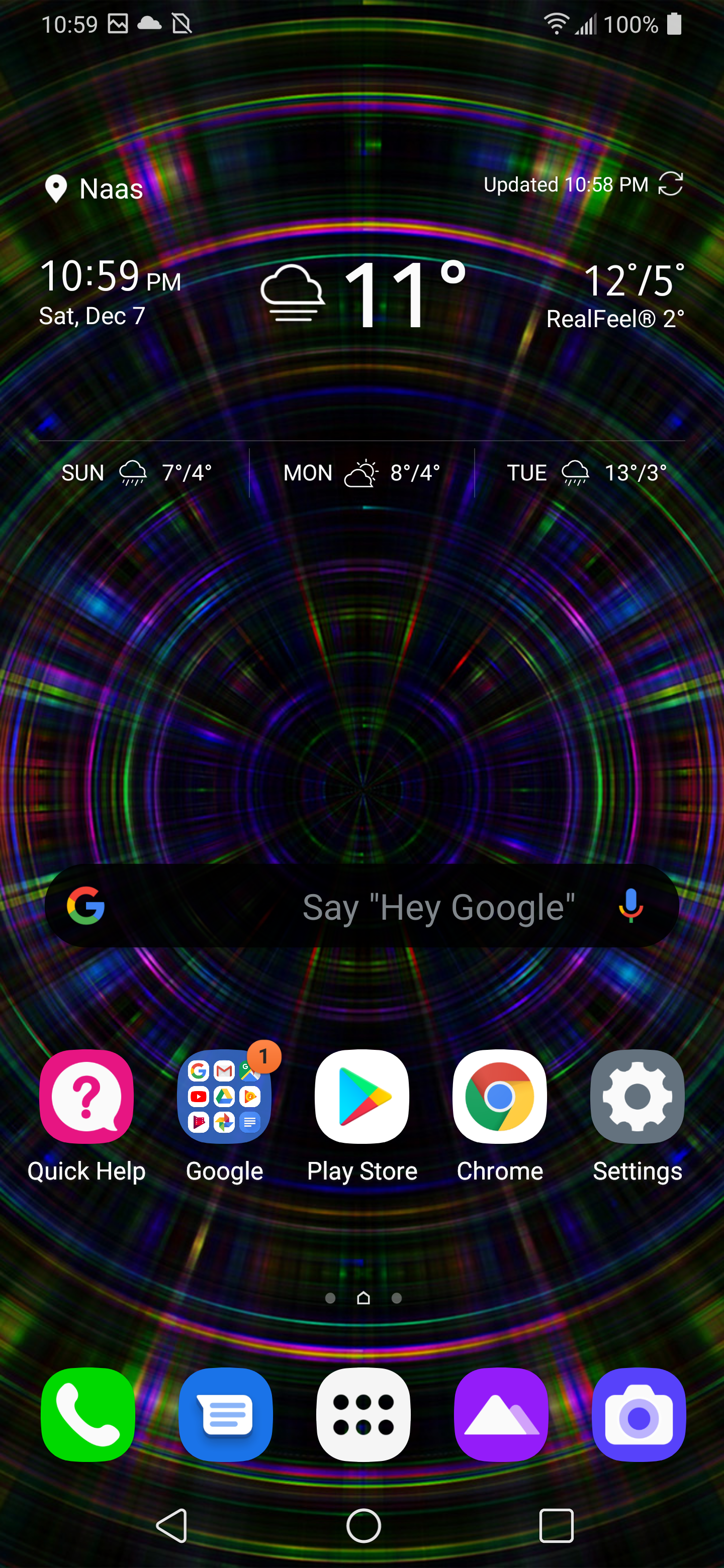The height and width of the screenshot is (1568, 724).
Task: Start voice search with the microphone
Action: pyautogui.click(x=631, y=905)
